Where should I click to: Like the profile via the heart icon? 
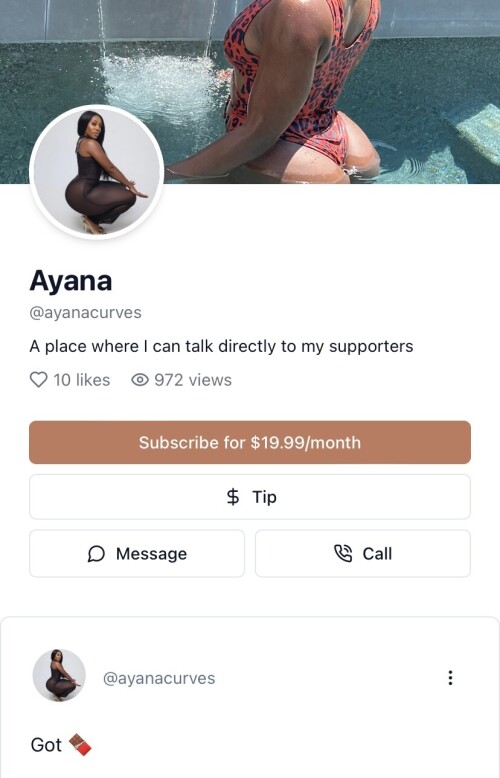click(x=39, y=380)
